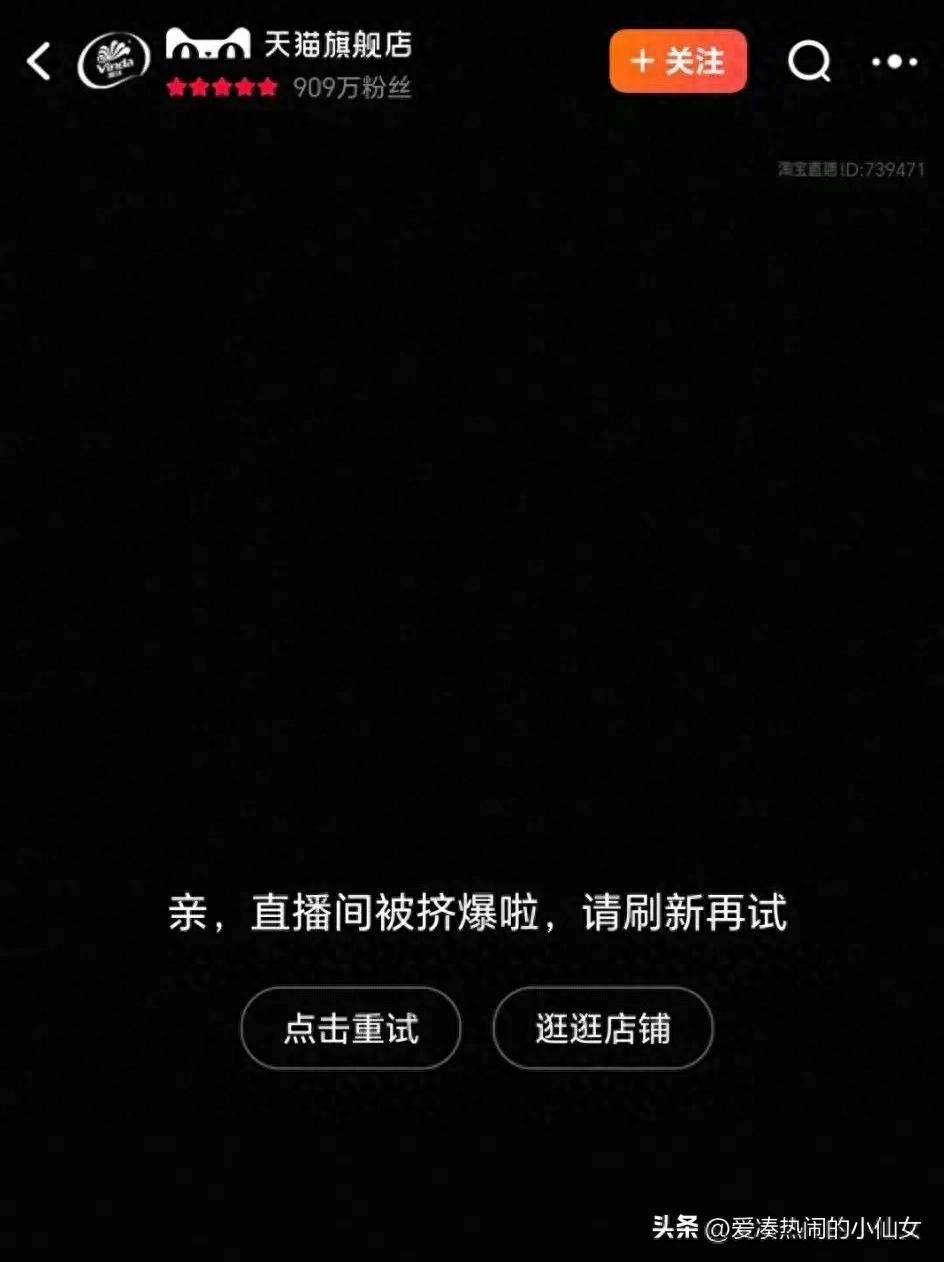Image resolution: width=944 pixels, height=1262 pixels.
Task: Browse the shop via 逛逛店铺
Action: [603, 1028]
